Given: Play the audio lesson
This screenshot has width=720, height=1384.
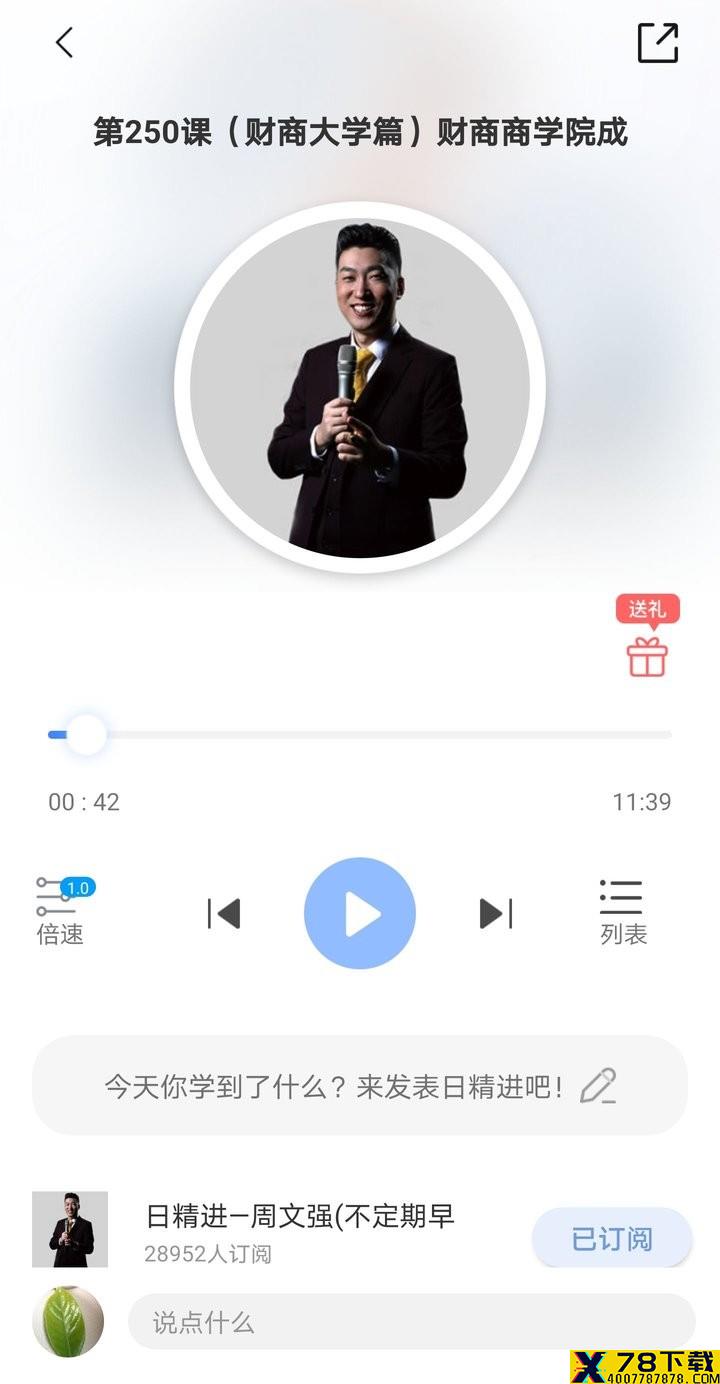Looking at the screenshot, I should (360, 913).
